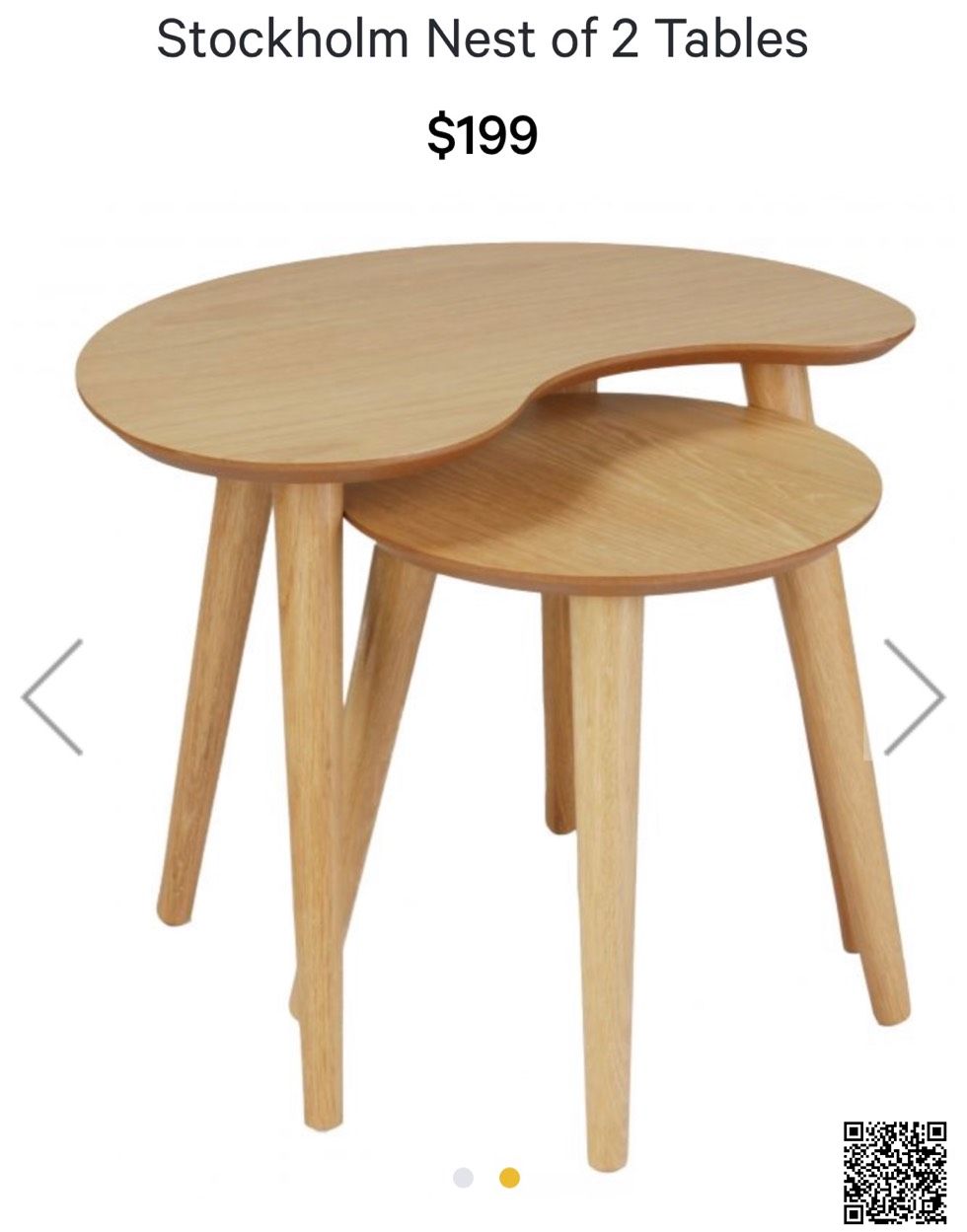Select the first carousel page dot
This screenshot has width=967, height=1232.
point(463,1178)
